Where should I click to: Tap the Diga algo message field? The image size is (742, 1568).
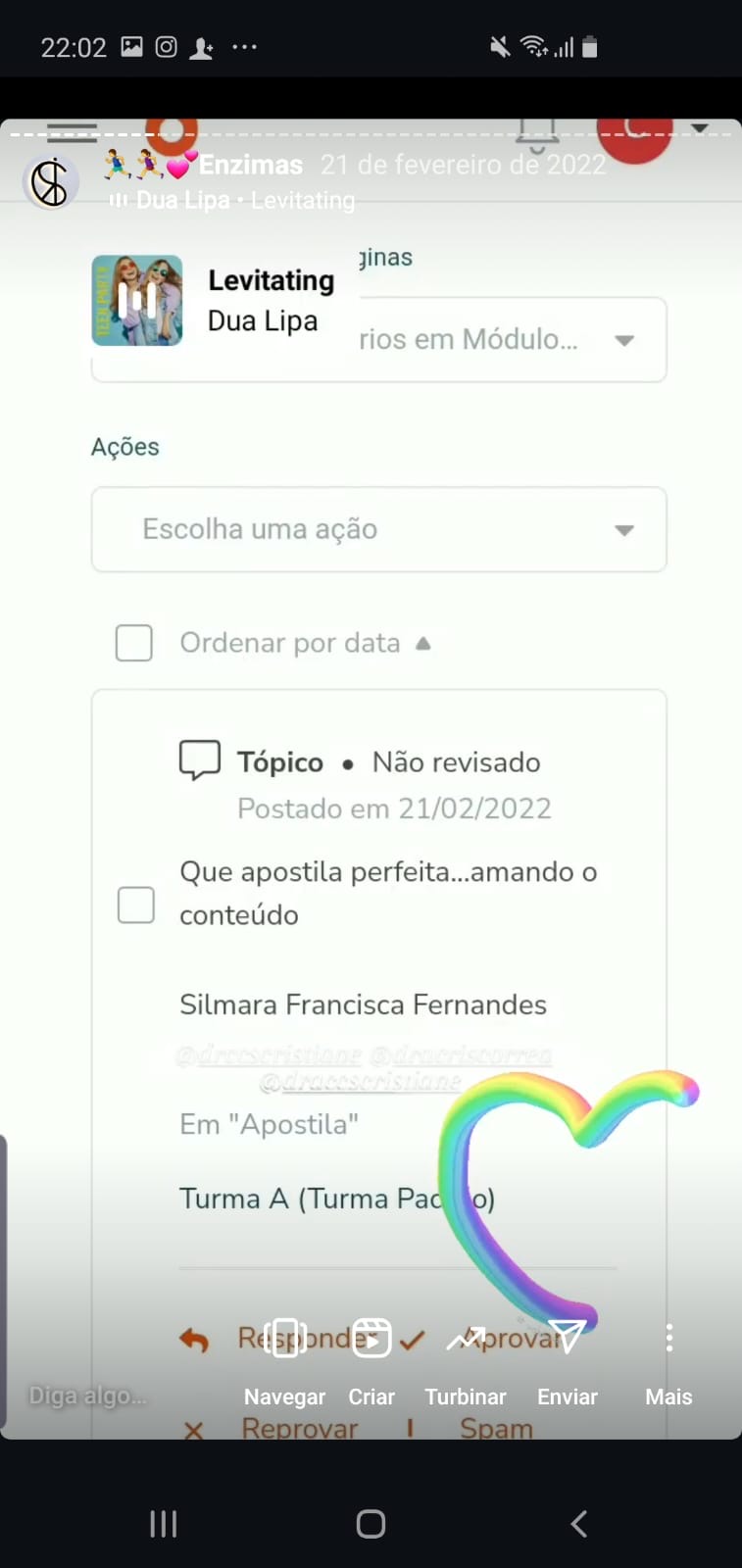[88, 1396]
